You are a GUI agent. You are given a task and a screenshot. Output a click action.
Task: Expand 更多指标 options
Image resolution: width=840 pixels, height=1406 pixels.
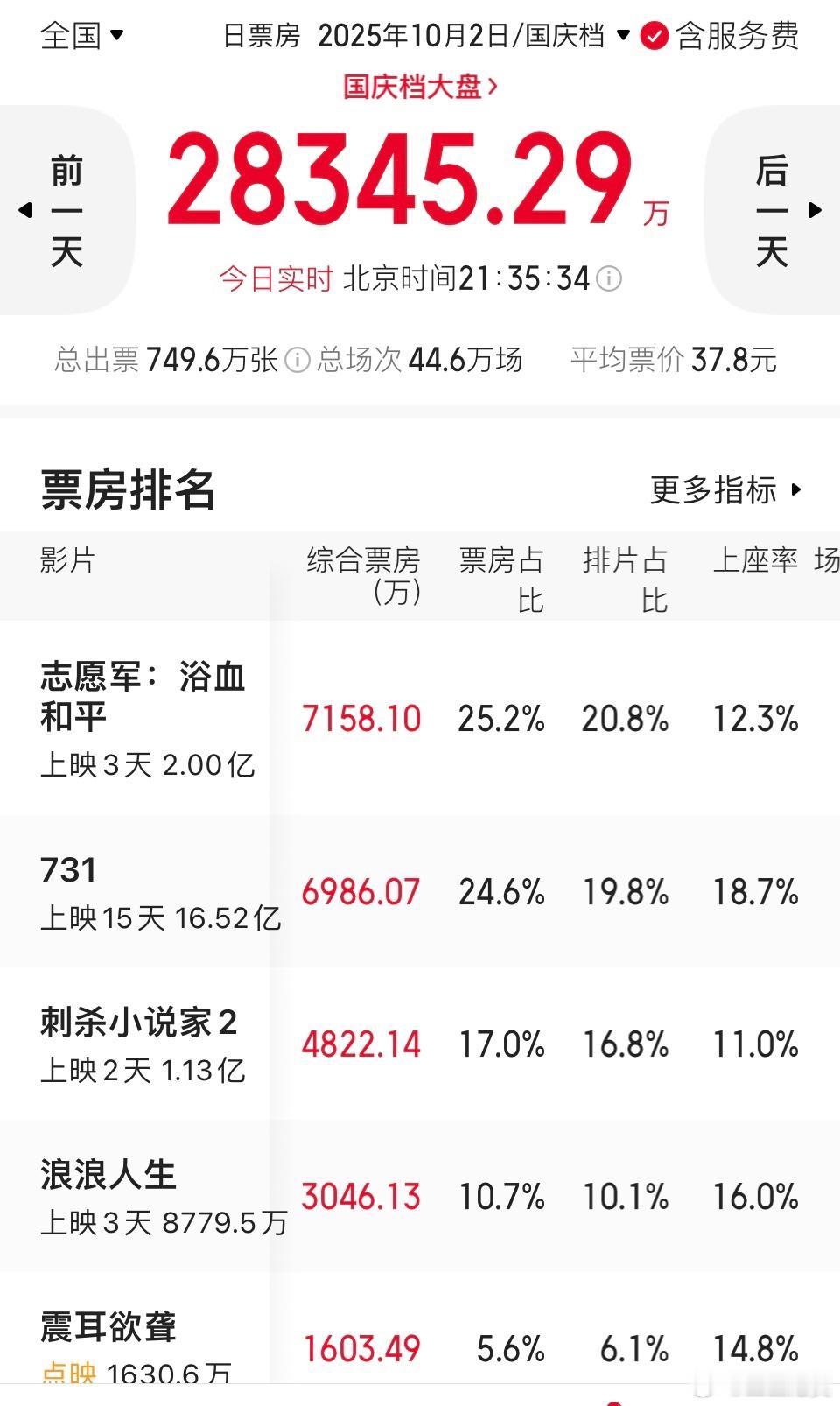point(725,490)
